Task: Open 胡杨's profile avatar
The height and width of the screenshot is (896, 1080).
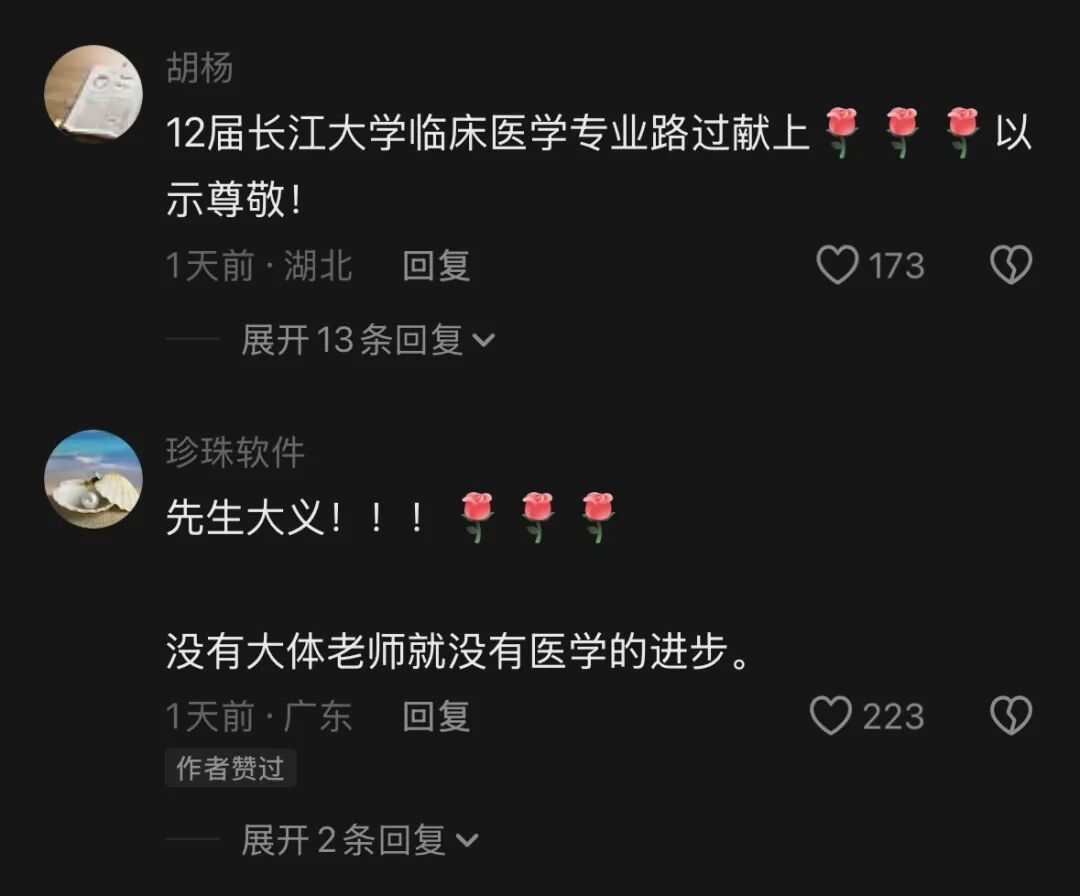Action: click(x=93, y=93)
